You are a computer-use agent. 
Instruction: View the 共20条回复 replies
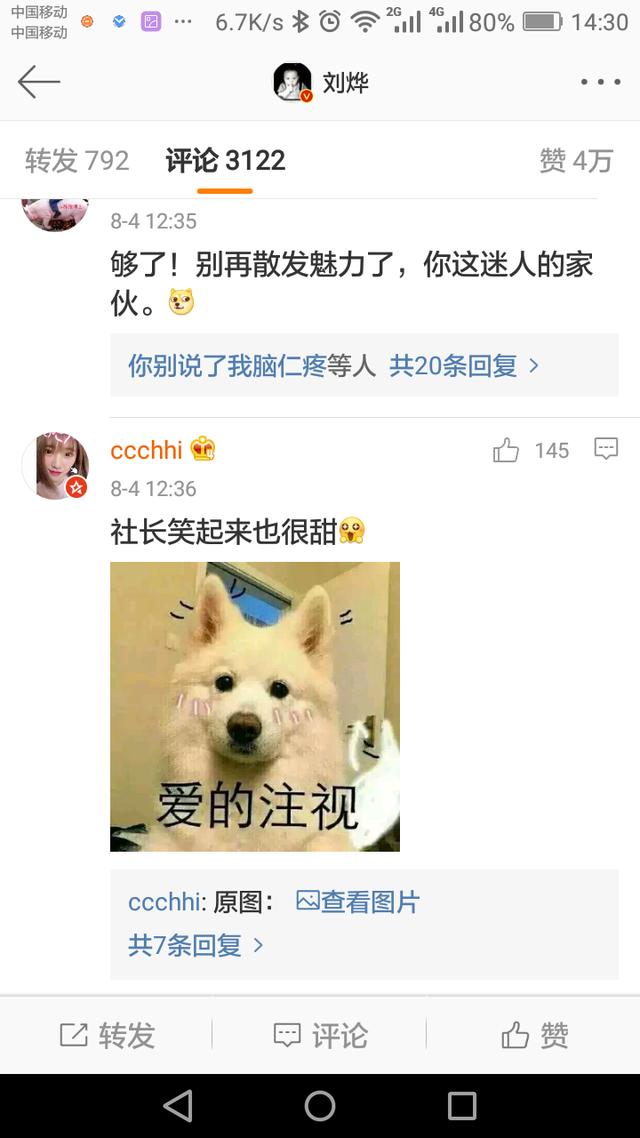point(464,366)
